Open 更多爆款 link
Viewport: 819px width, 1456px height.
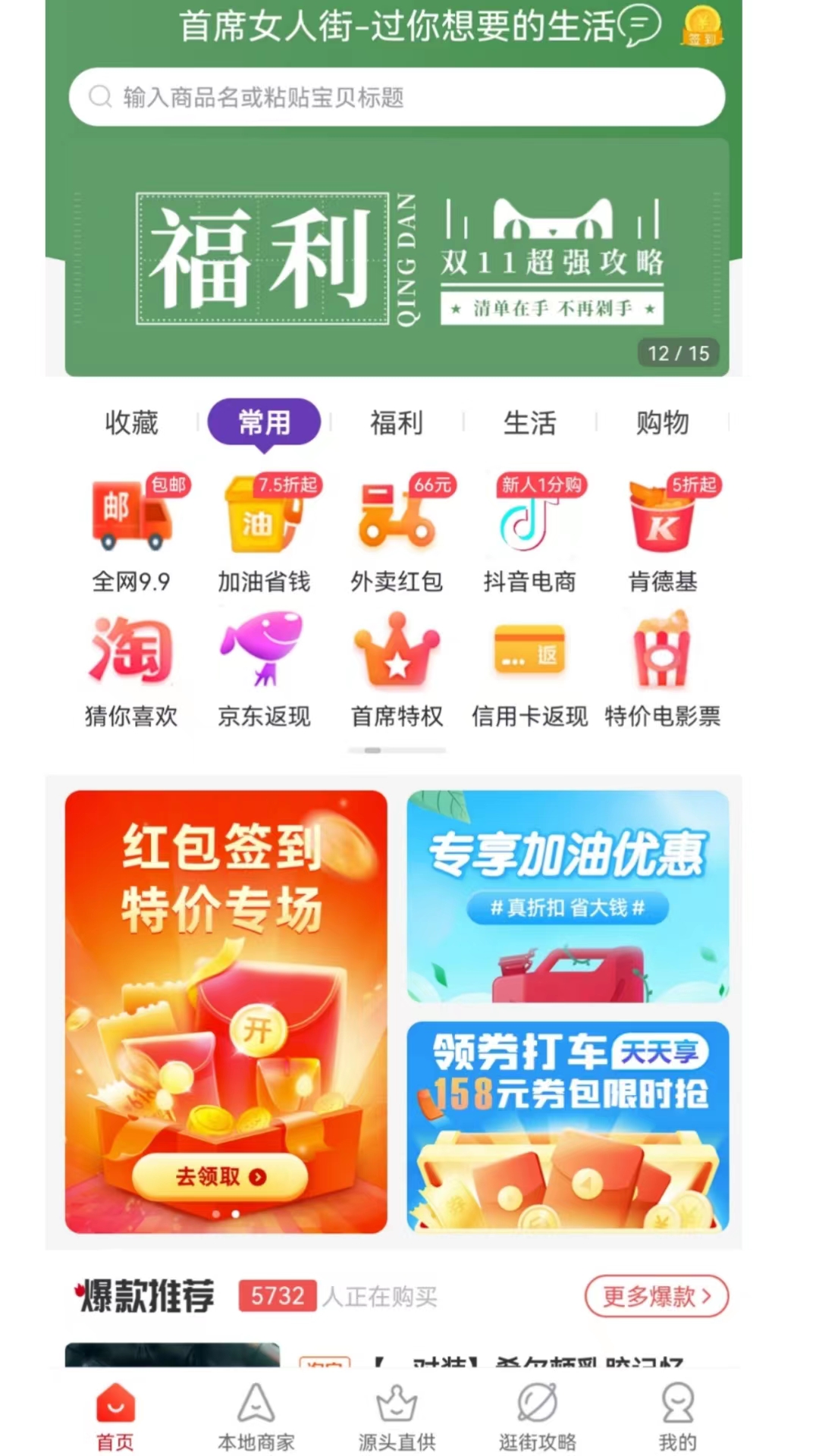(x=656, y=1295)
